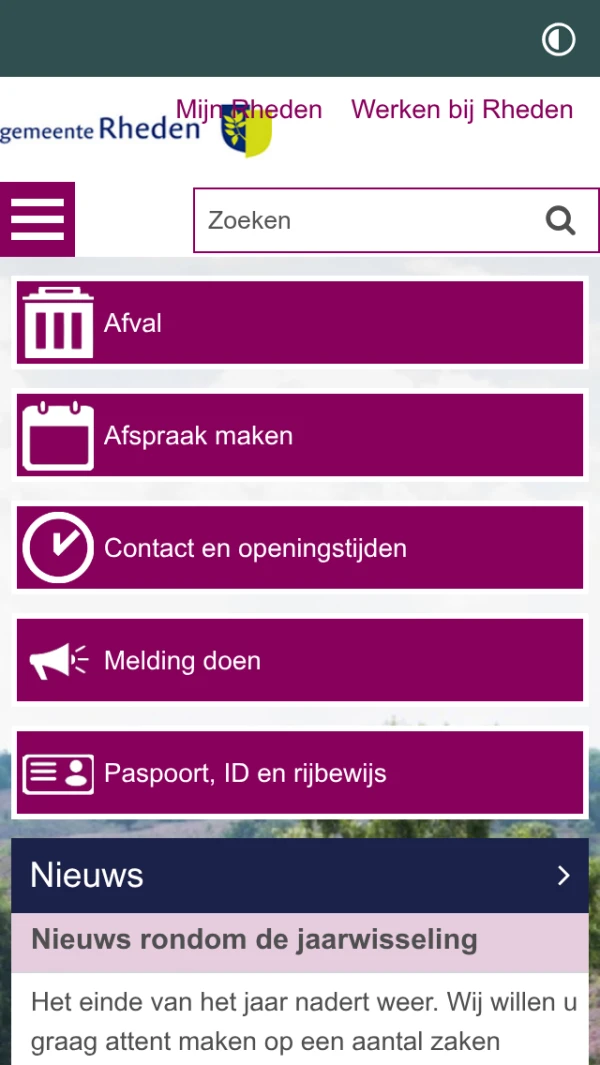Open the hamburger navigation menu
Screen dimensions: 600x1065
[x=37, y=219]
